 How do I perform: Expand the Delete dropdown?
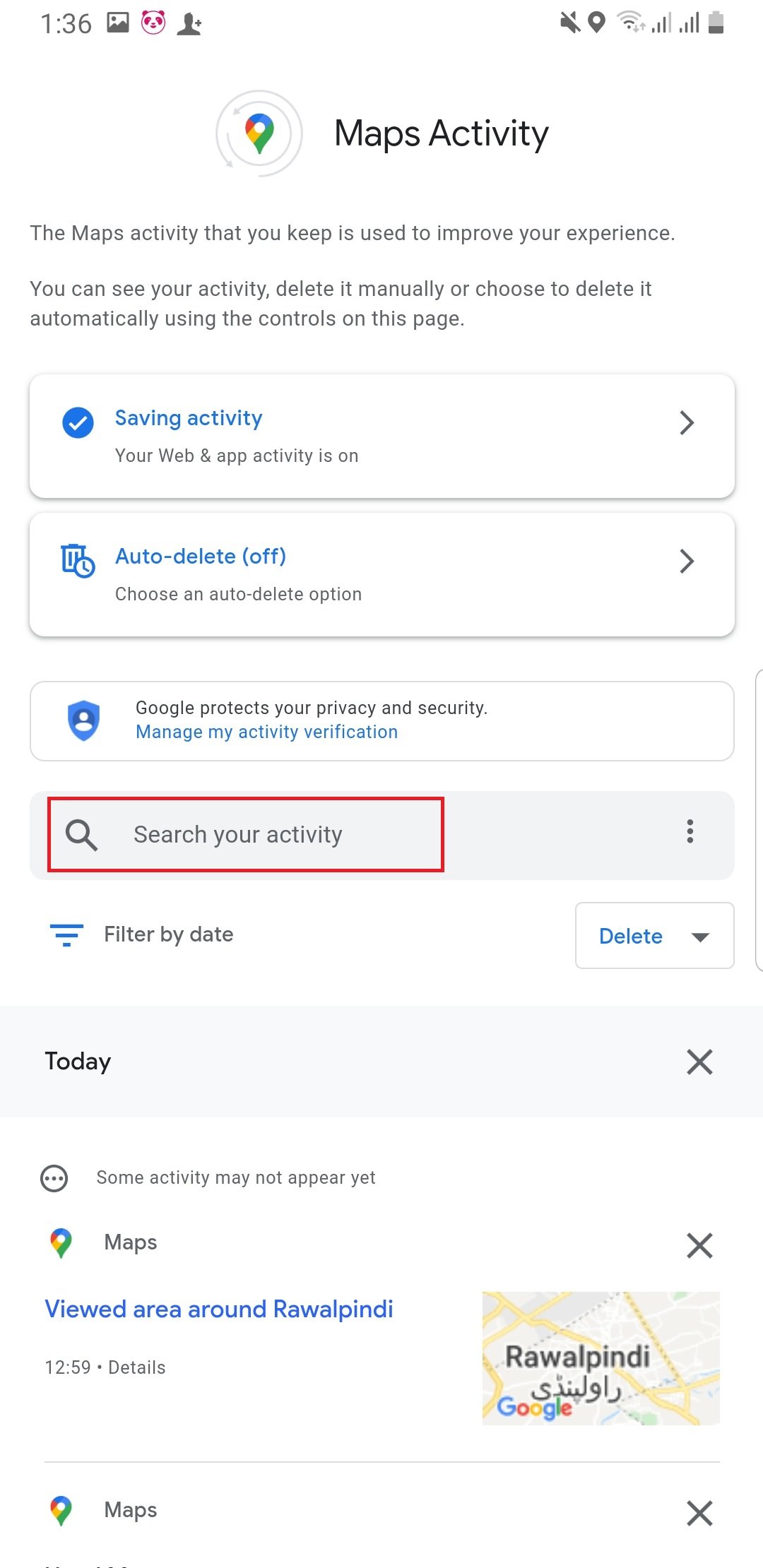654,935
